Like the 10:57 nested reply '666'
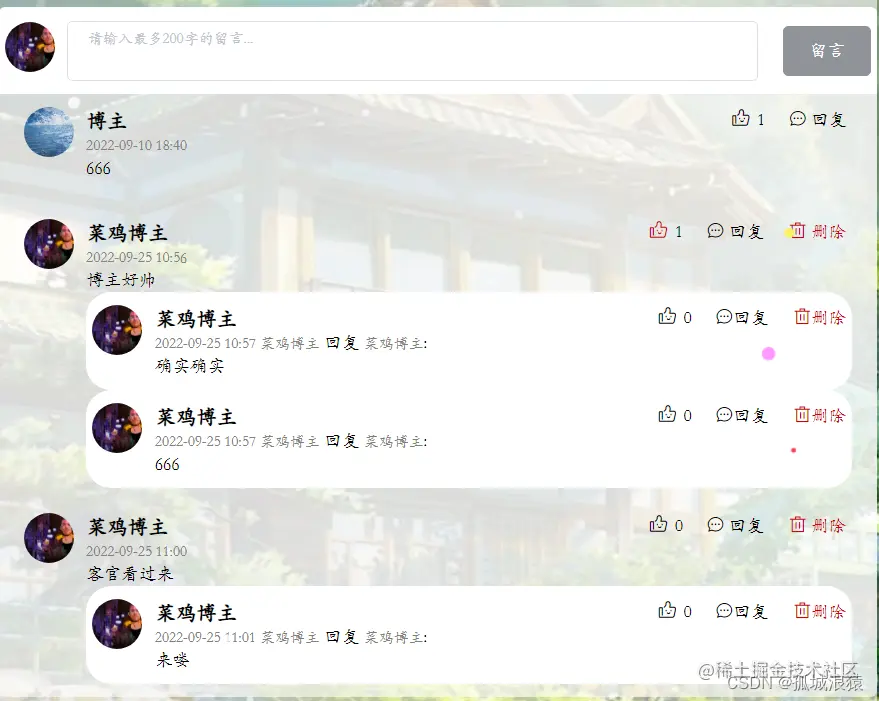879x701 pixels. (x=667, y=415)
